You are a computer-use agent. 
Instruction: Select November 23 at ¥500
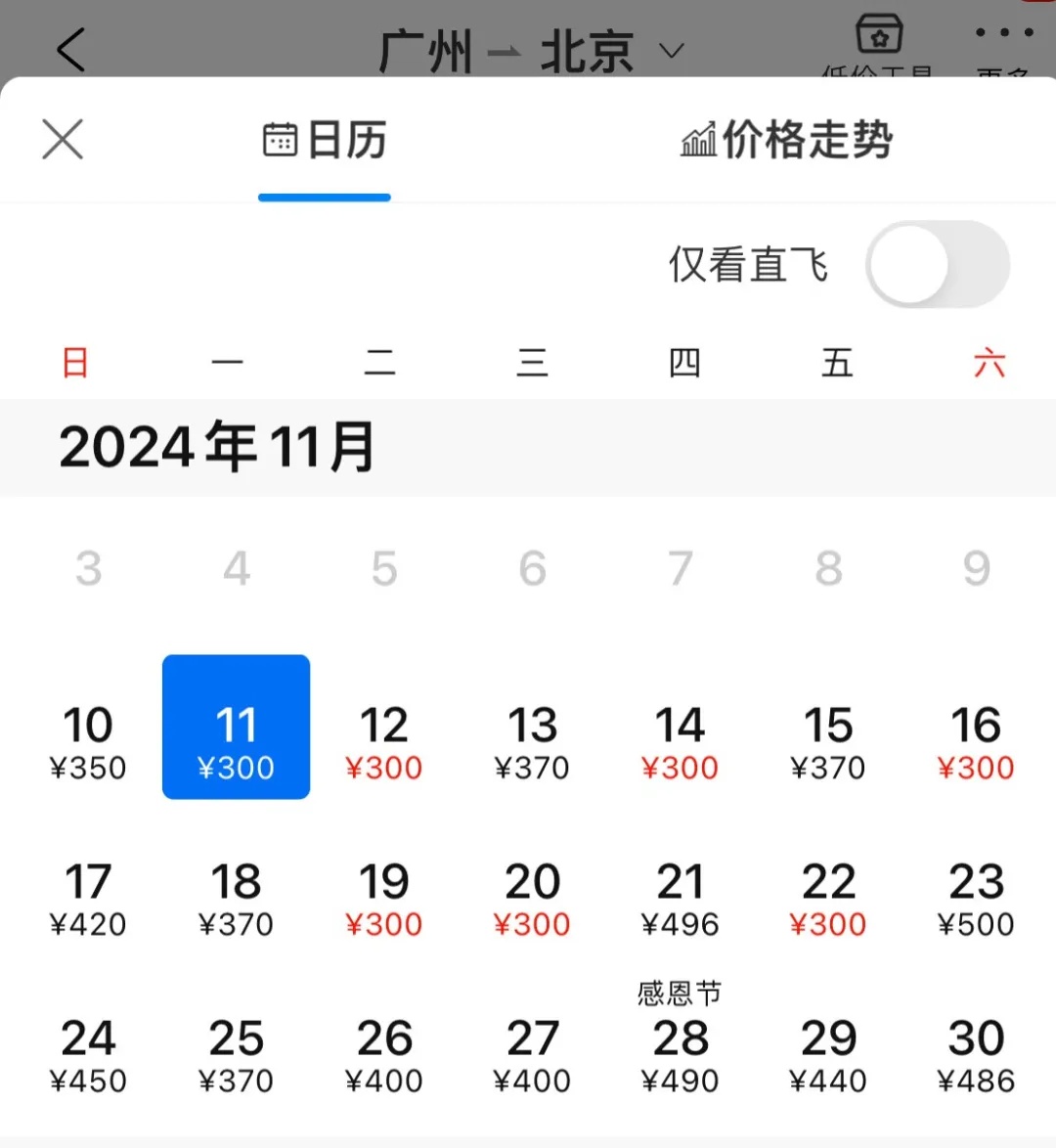point(976,898)
